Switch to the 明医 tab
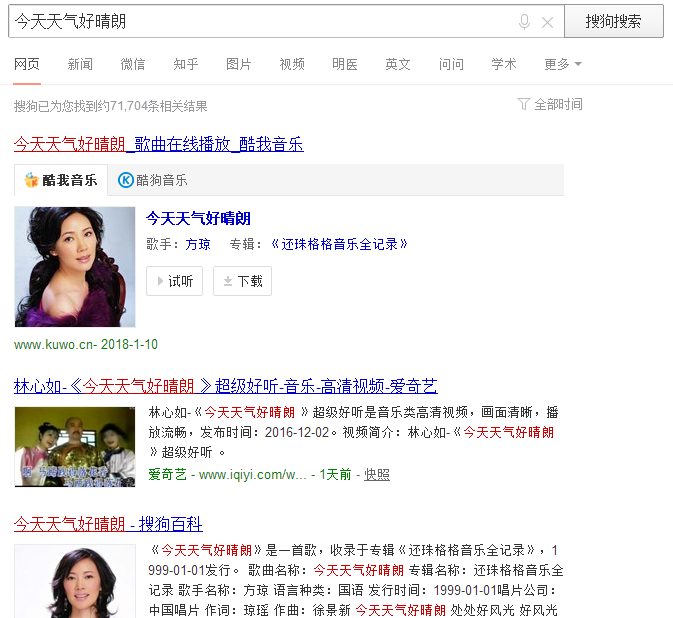 (x=345, y=64)
